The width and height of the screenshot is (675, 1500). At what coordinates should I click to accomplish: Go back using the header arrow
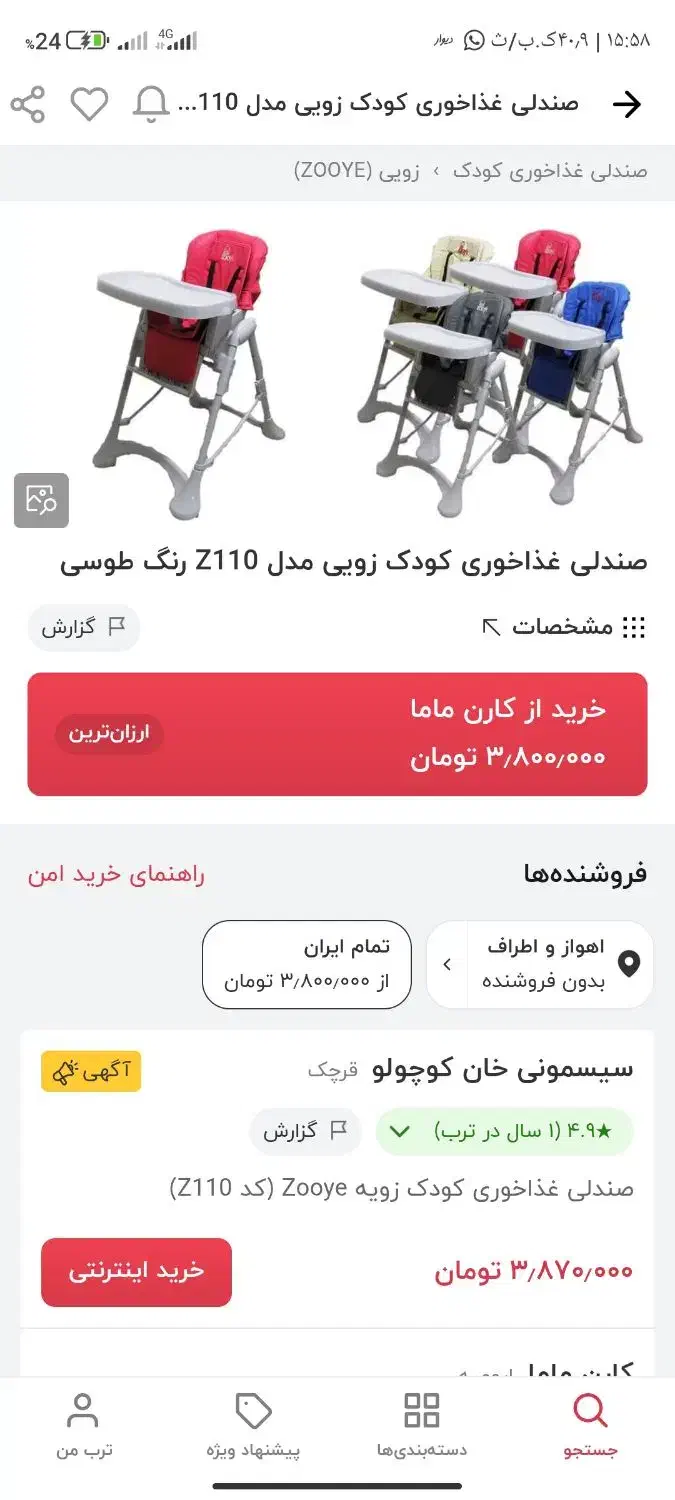point(626,104)
